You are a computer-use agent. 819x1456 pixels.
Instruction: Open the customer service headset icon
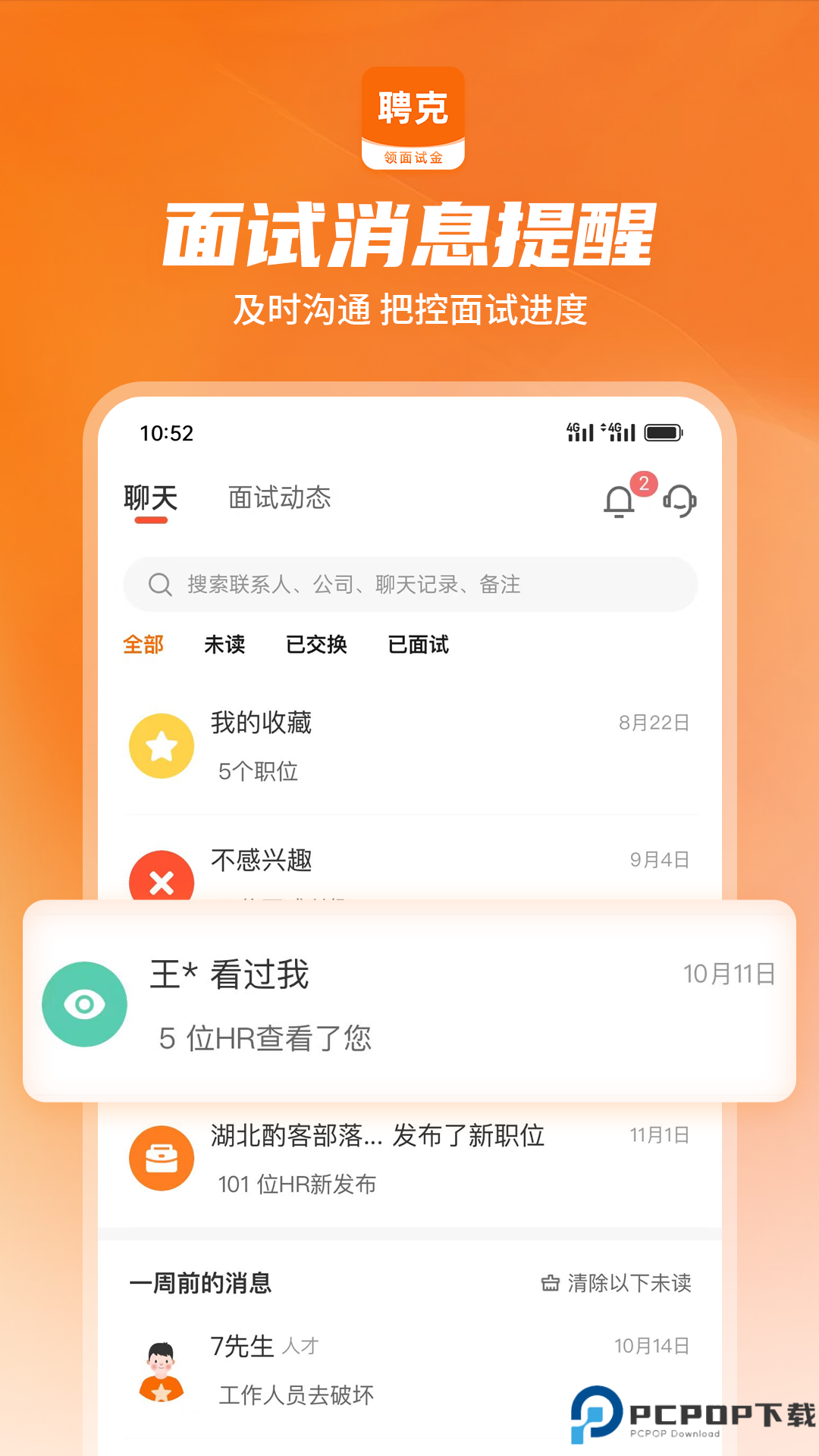(679, 500)
